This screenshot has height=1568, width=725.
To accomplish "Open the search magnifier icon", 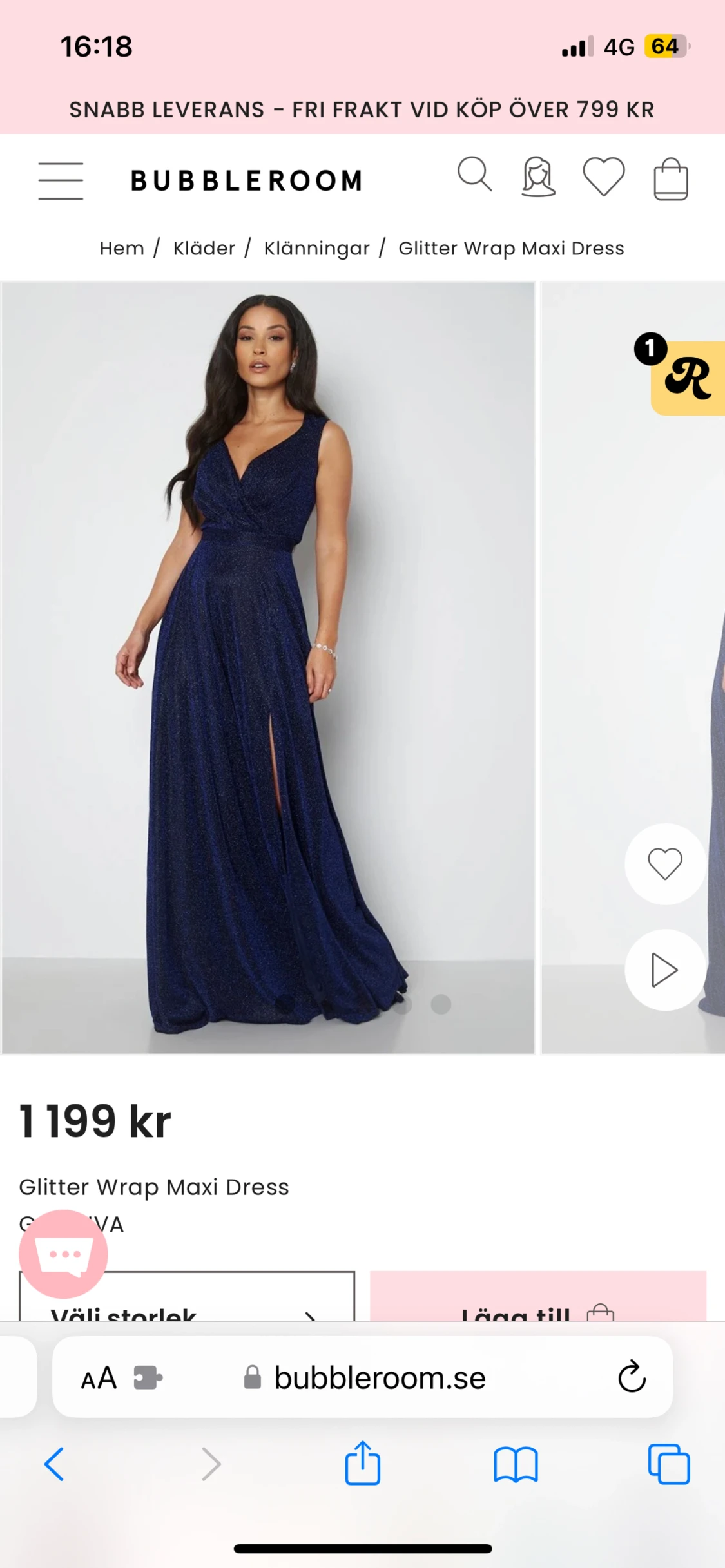I will (x=475, y=174).
